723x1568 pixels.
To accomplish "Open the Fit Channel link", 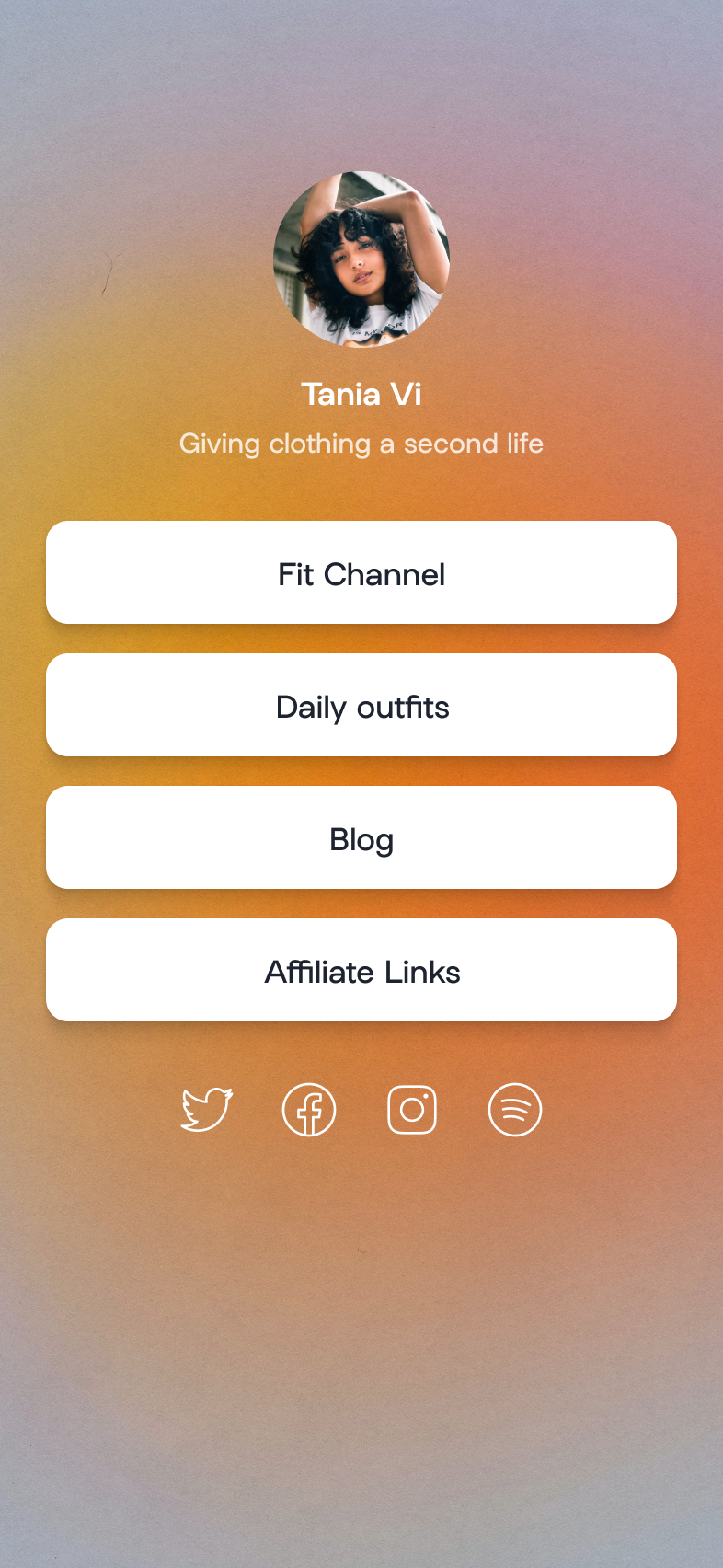I will 361,572.
